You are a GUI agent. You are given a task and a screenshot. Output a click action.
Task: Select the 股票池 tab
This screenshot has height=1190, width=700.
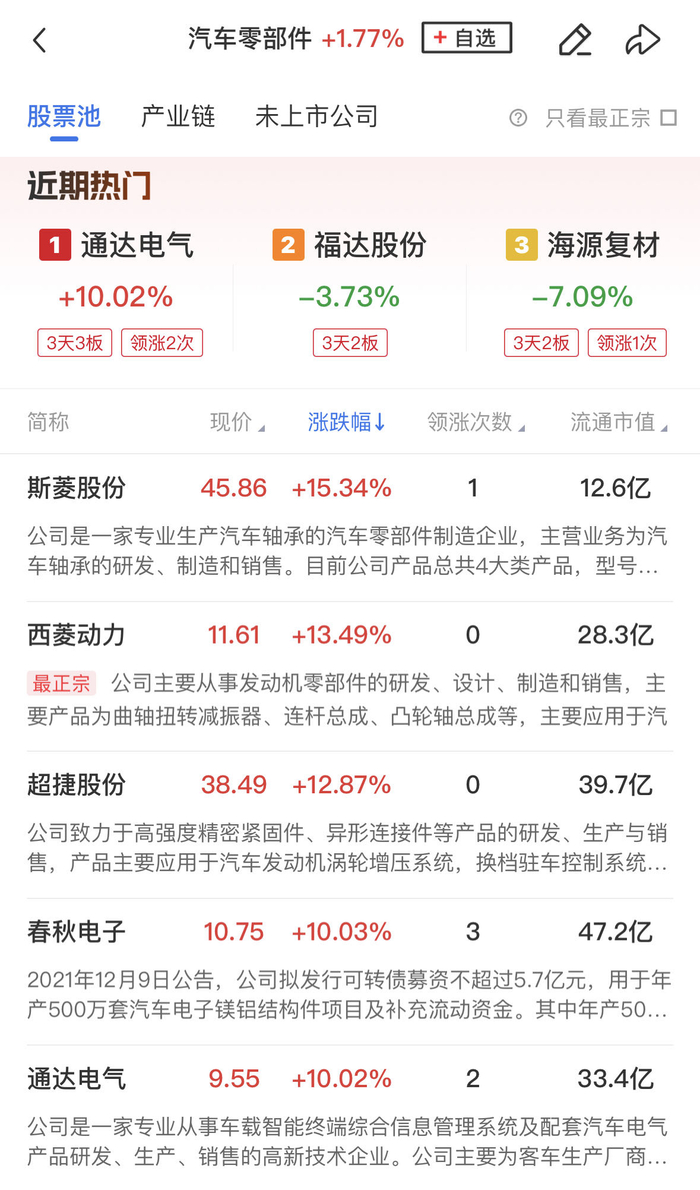tap(64, 116)
